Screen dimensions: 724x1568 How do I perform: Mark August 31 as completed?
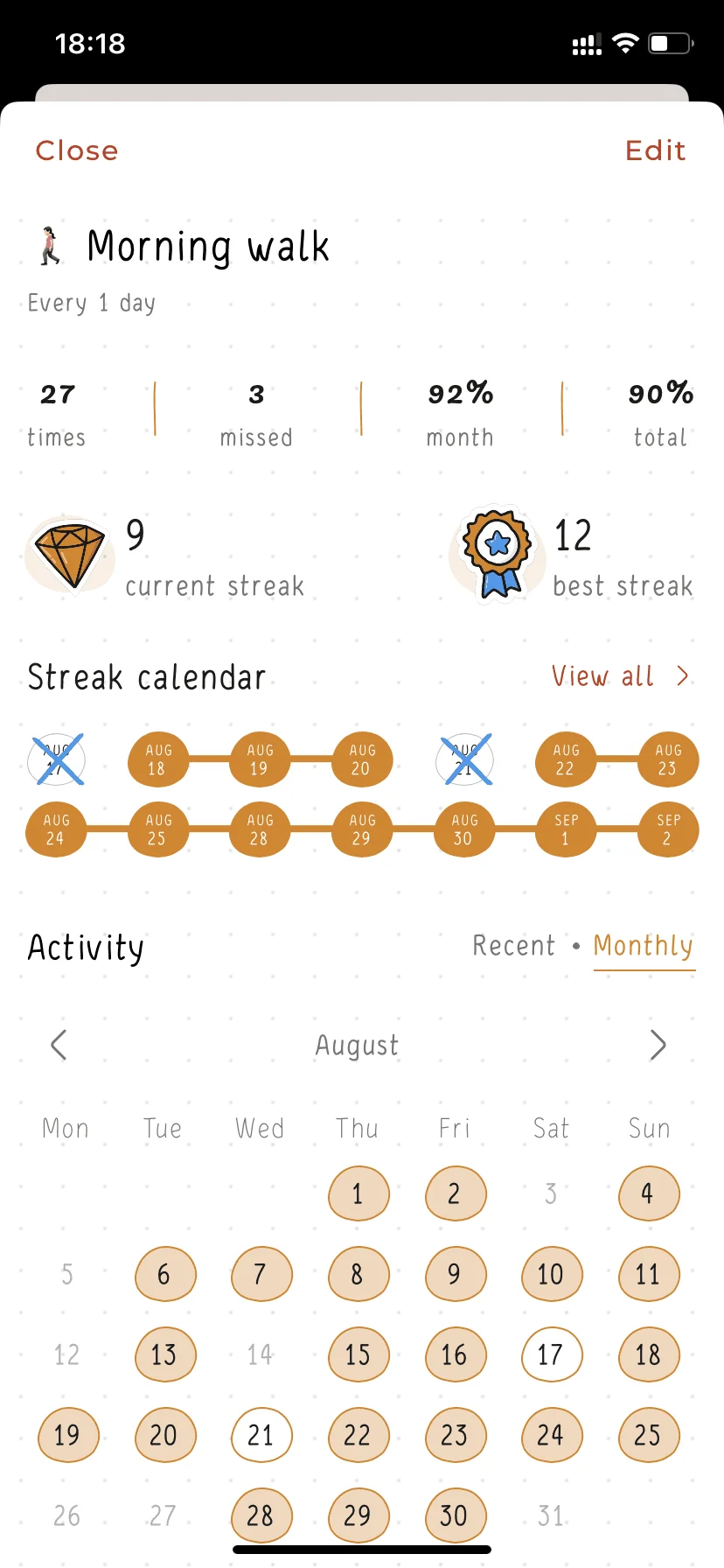[551, 1515]
